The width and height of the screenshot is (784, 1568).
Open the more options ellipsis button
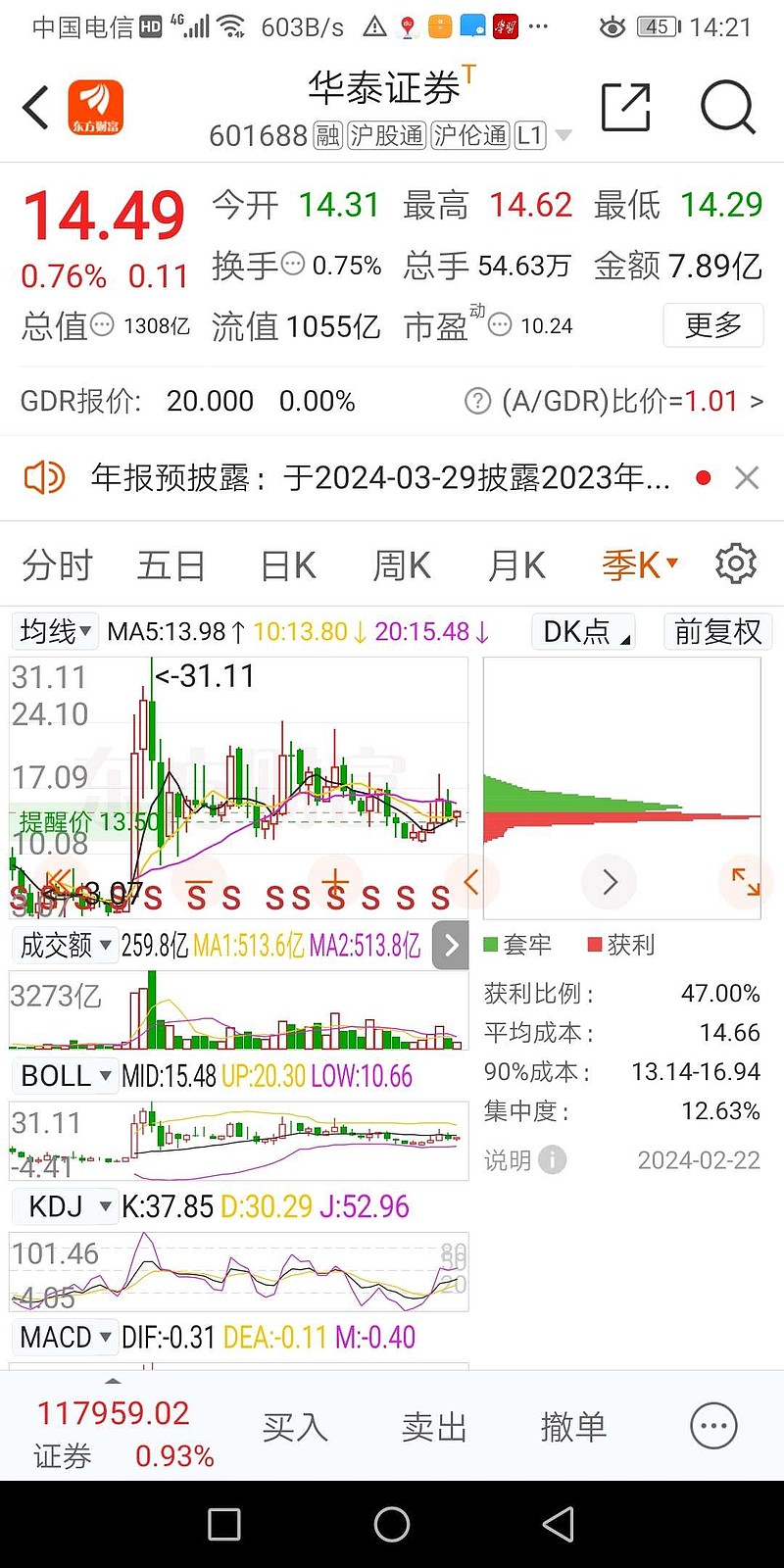(712, 1425)
